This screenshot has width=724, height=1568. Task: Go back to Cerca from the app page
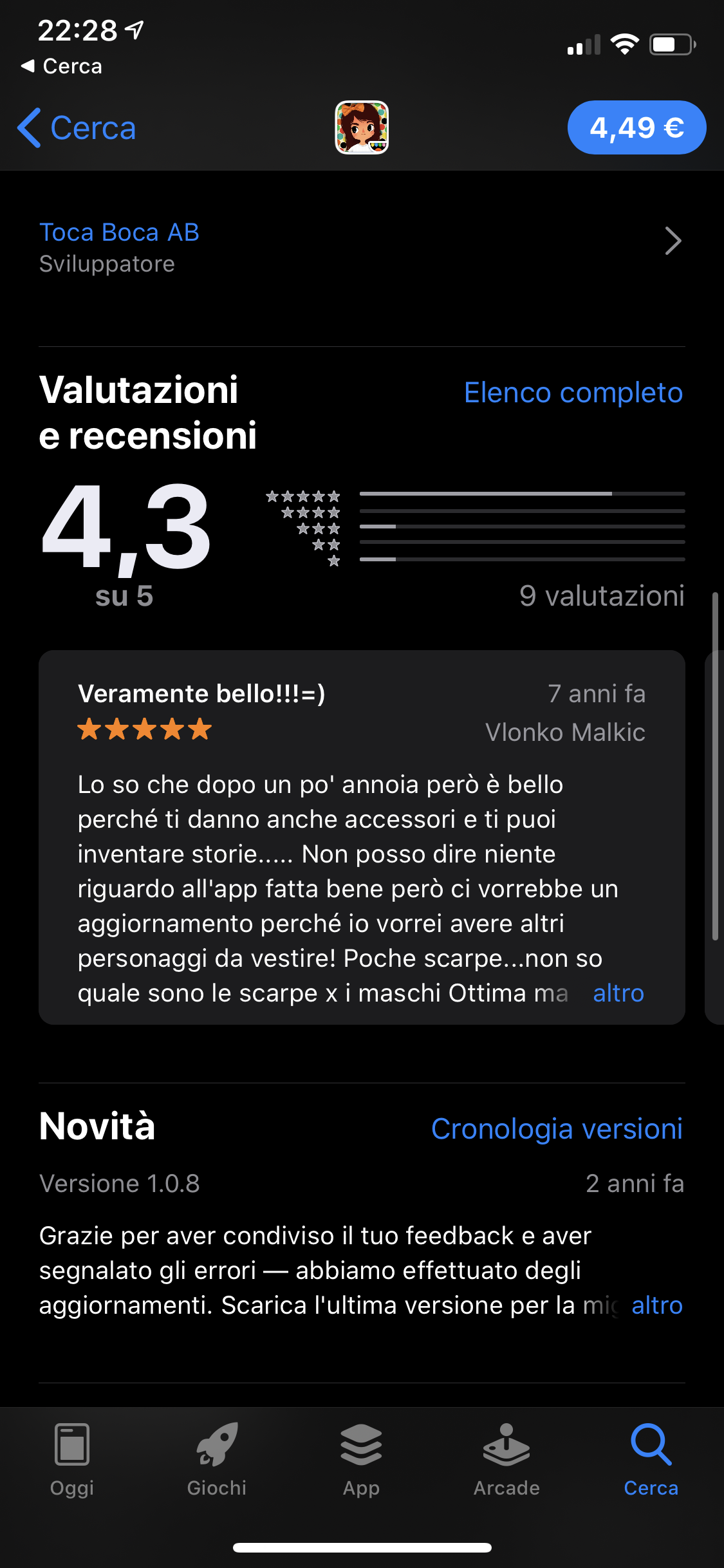click(x=77, y=127)
